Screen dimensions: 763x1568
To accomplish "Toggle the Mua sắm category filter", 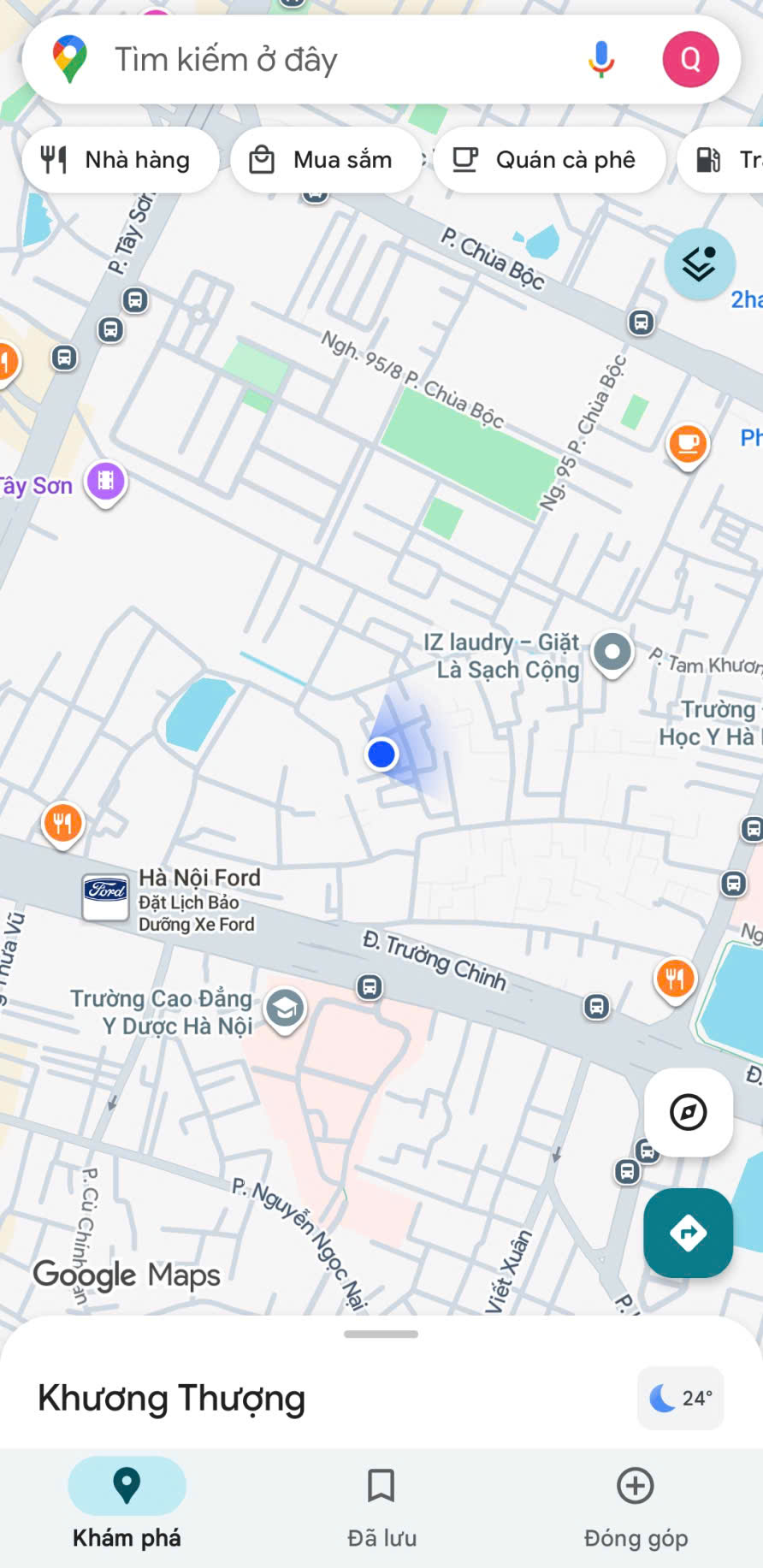I will coord(325,159).
